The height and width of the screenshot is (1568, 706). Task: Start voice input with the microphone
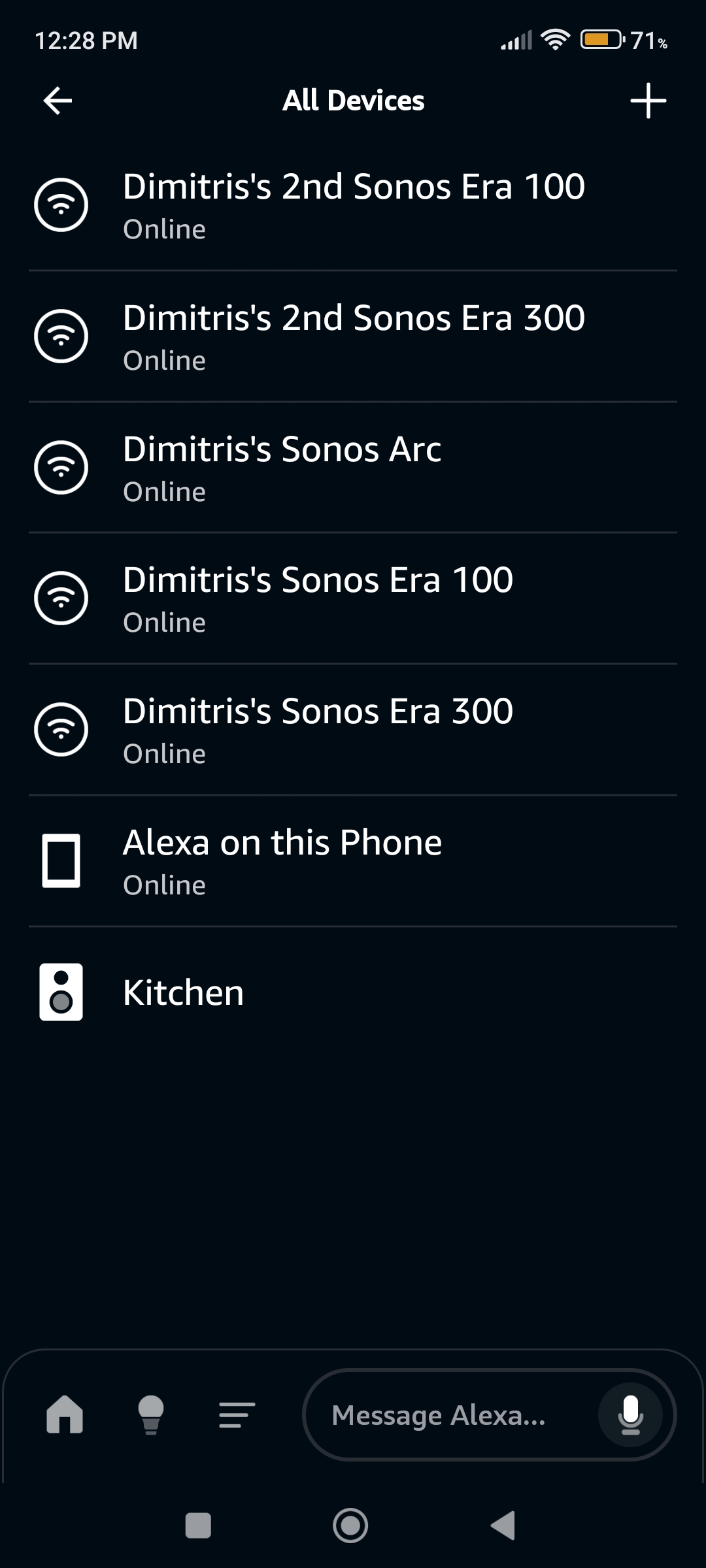630,1415
